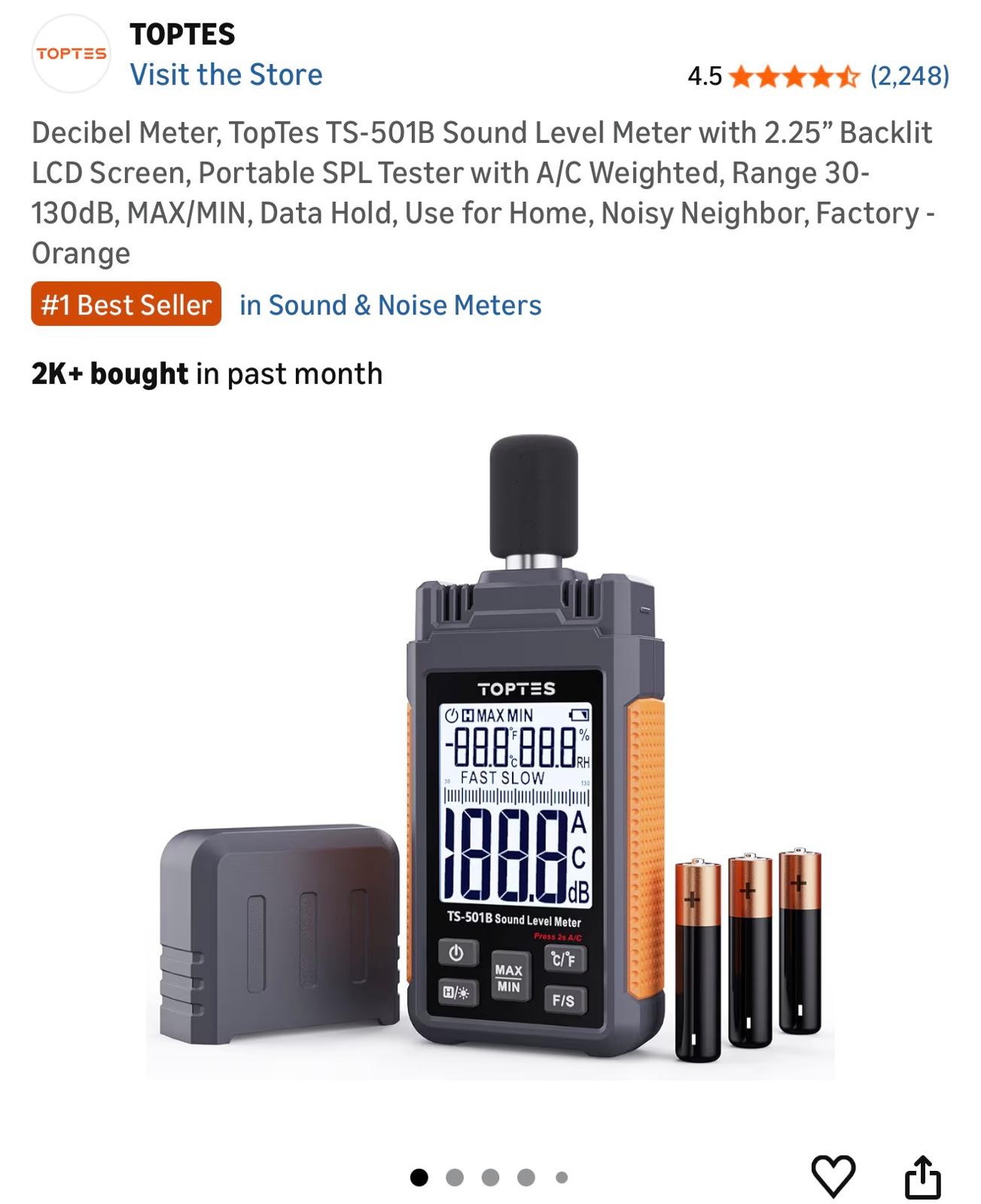
Task: Jump to the second product image dot
Action: [x=455, y=1177]
